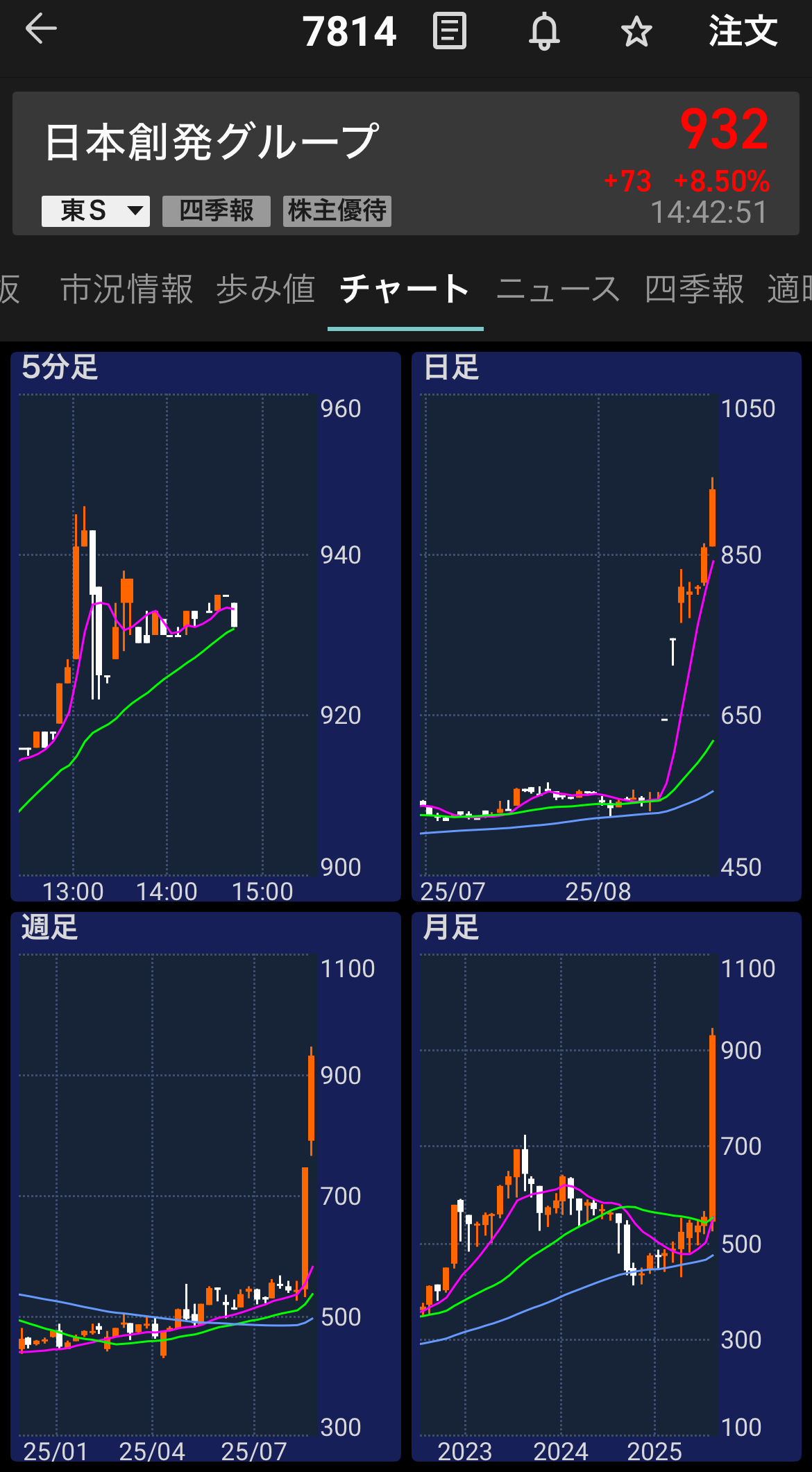812x1472 pixels.
Task: Open the 日足 daily chart
Action: [607, 627]
